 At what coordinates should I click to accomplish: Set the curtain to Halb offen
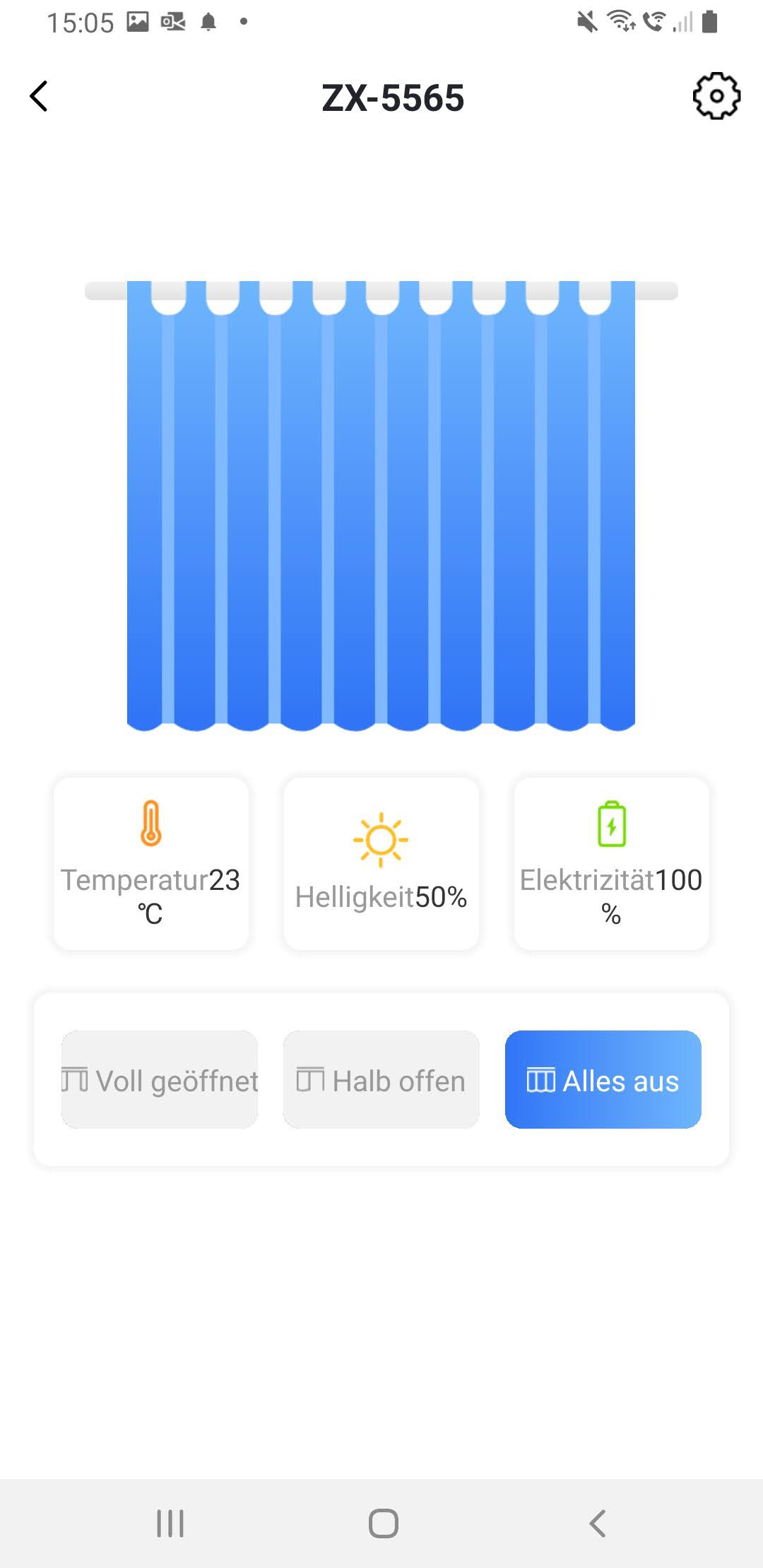coord(381,1079)
